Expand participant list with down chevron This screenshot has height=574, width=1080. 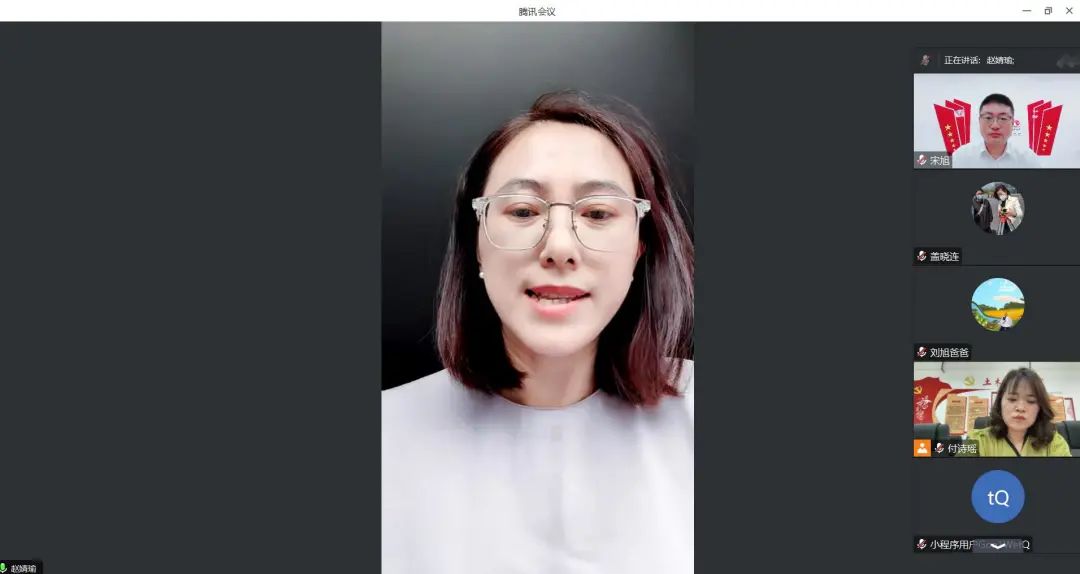[x=997, y=546]
